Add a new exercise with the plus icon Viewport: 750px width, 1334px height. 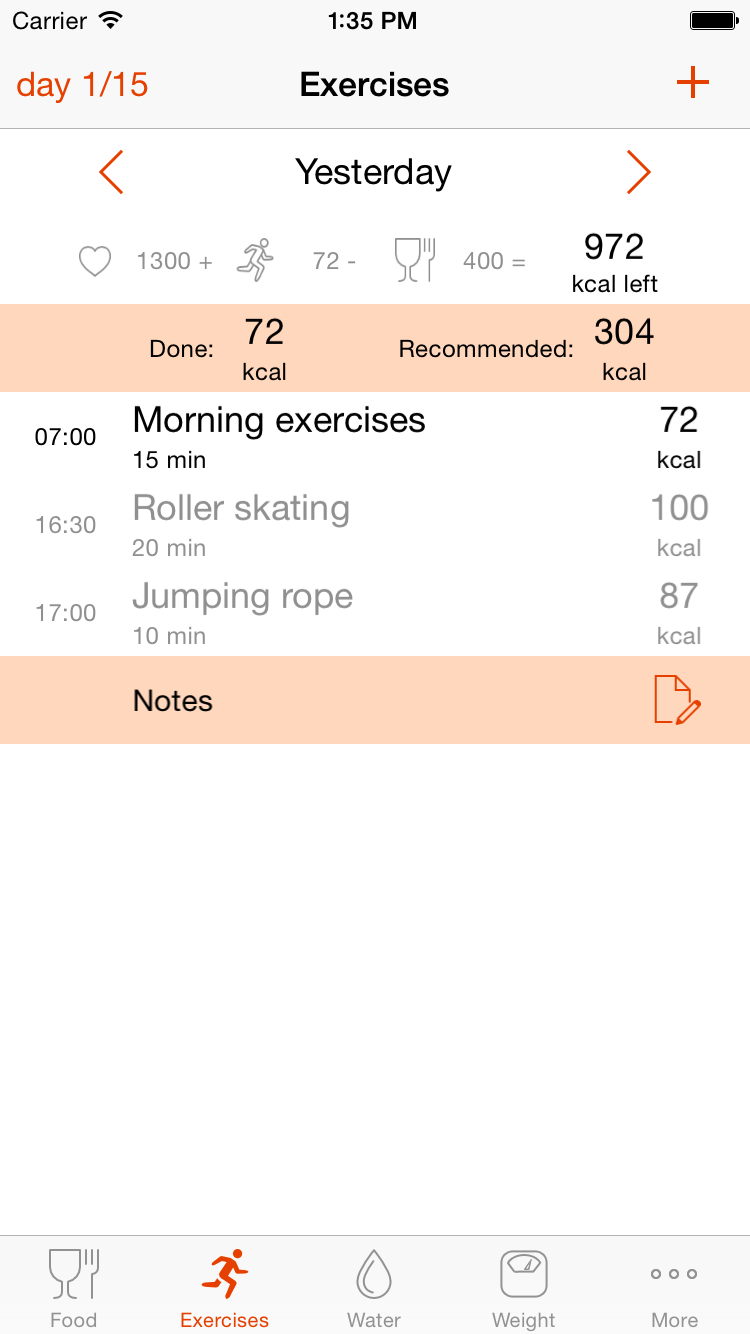(x=692, y=84)
